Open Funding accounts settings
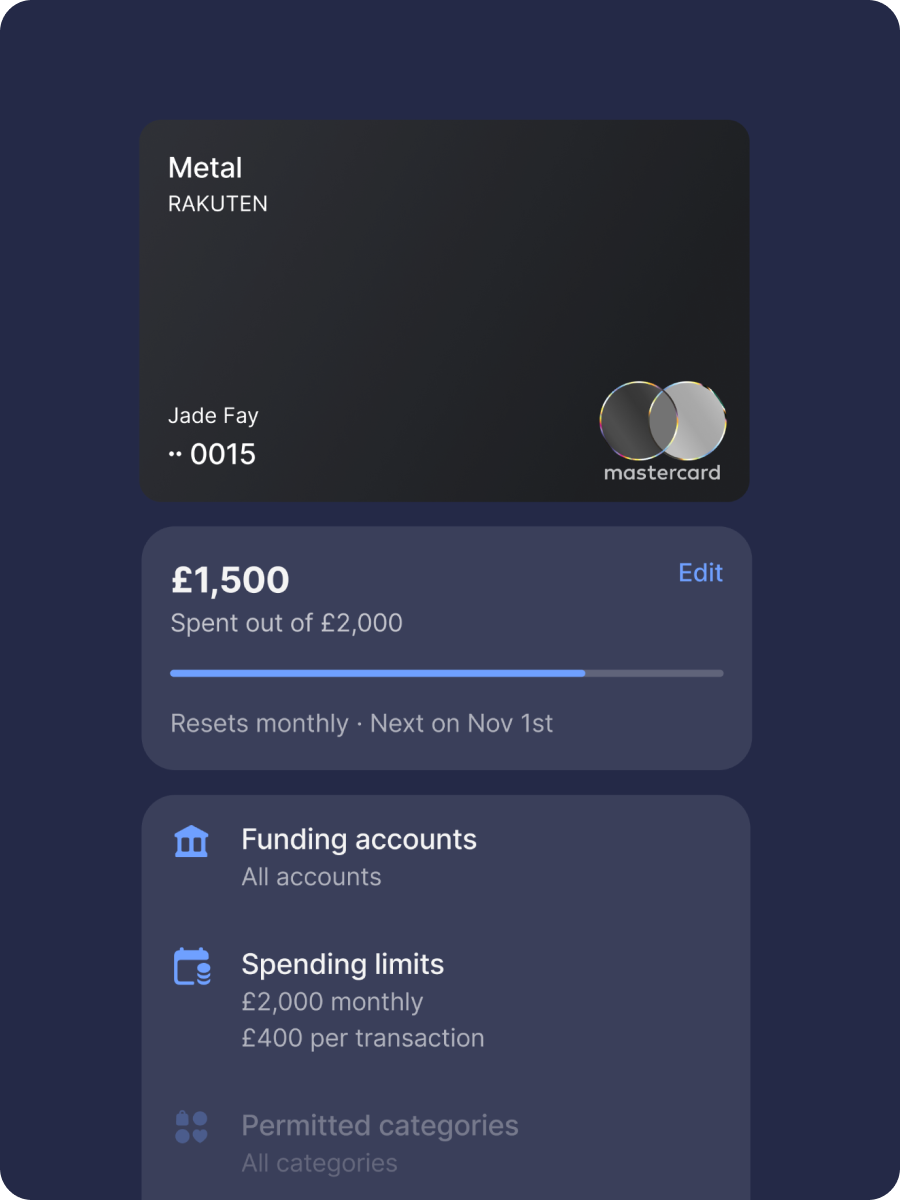900x1200 pixels. [x=358, y=856]
